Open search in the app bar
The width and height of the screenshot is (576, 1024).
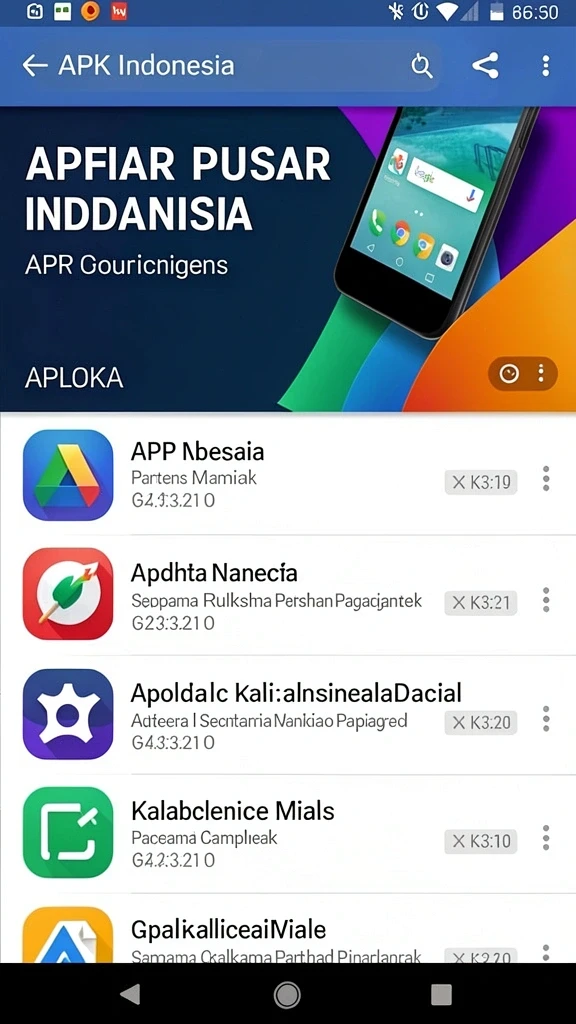tap(422, 66)
